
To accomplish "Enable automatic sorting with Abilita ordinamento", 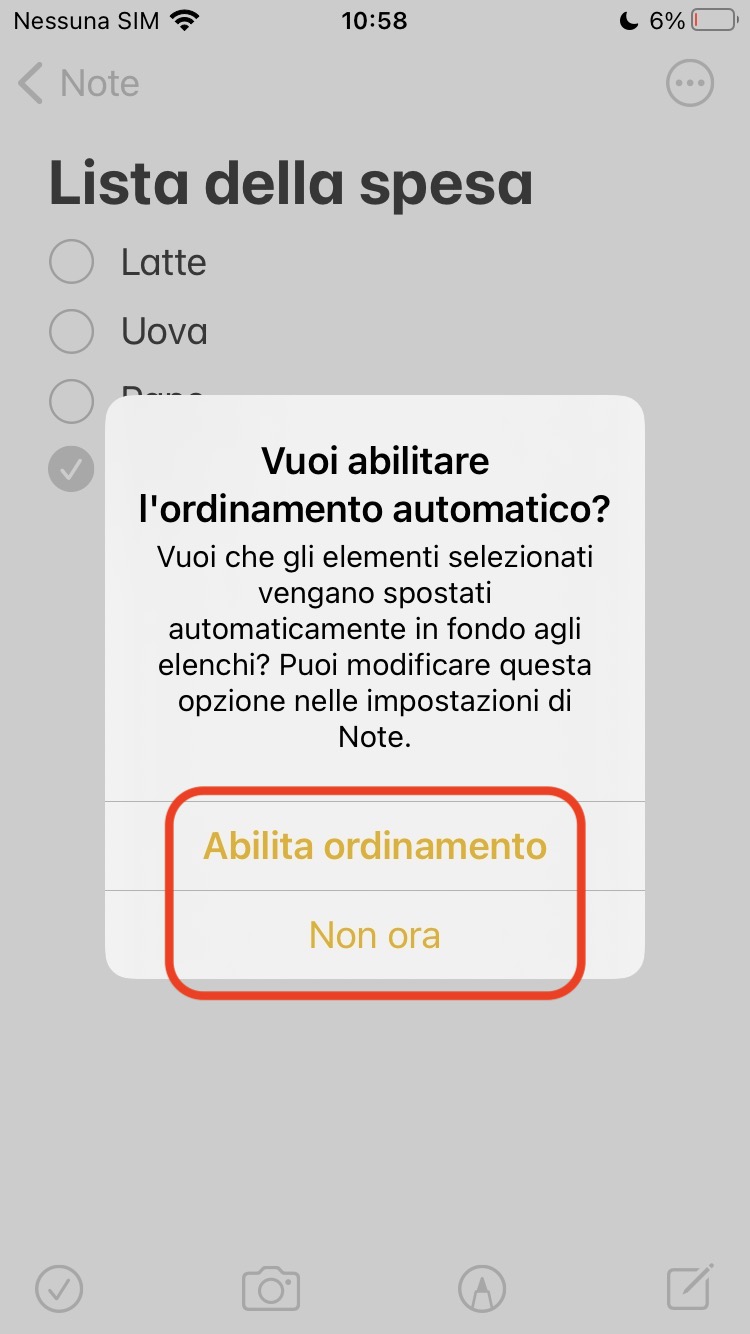I will coord(375,846).
